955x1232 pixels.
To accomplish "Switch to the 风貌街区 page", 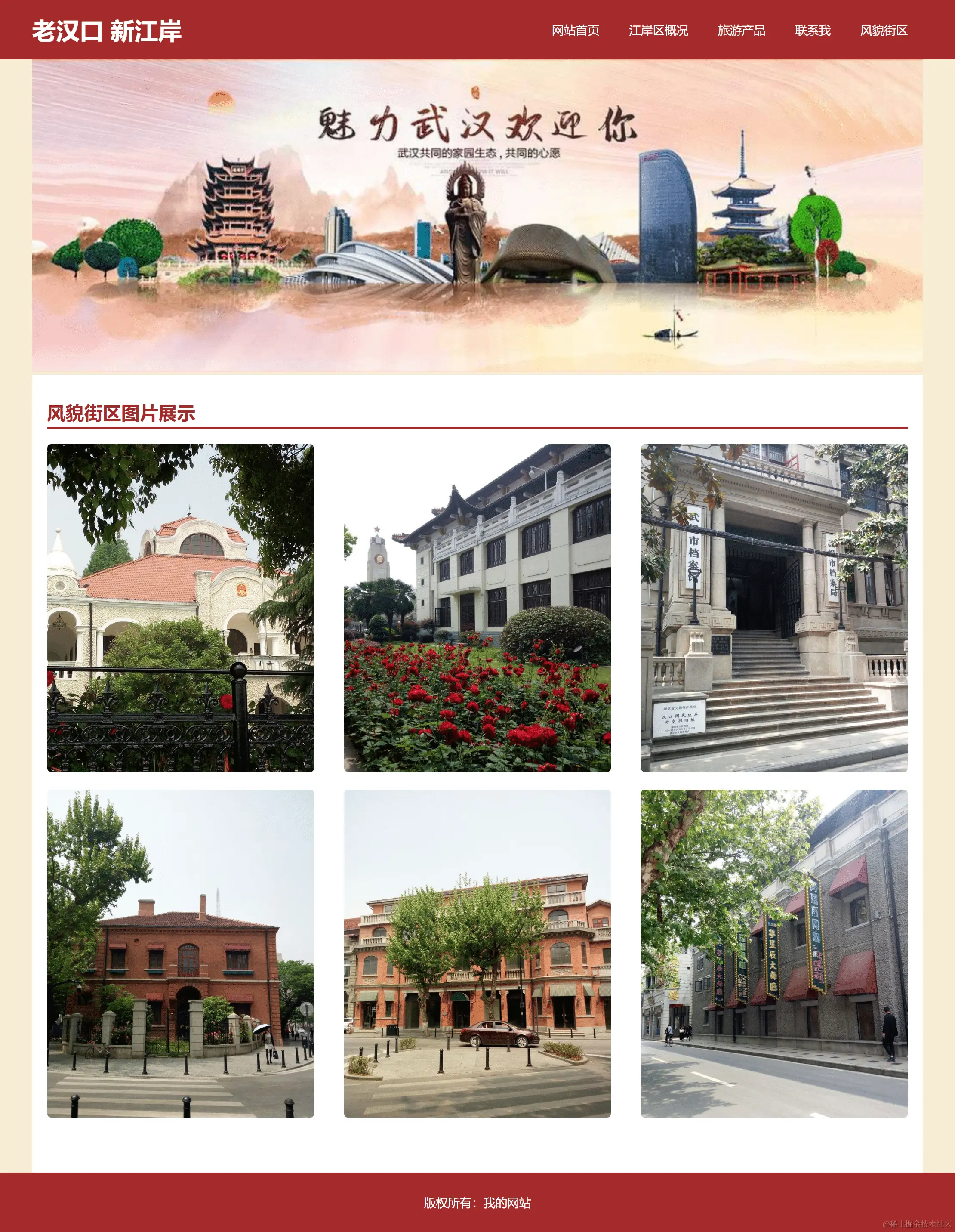I will (883, 31).
